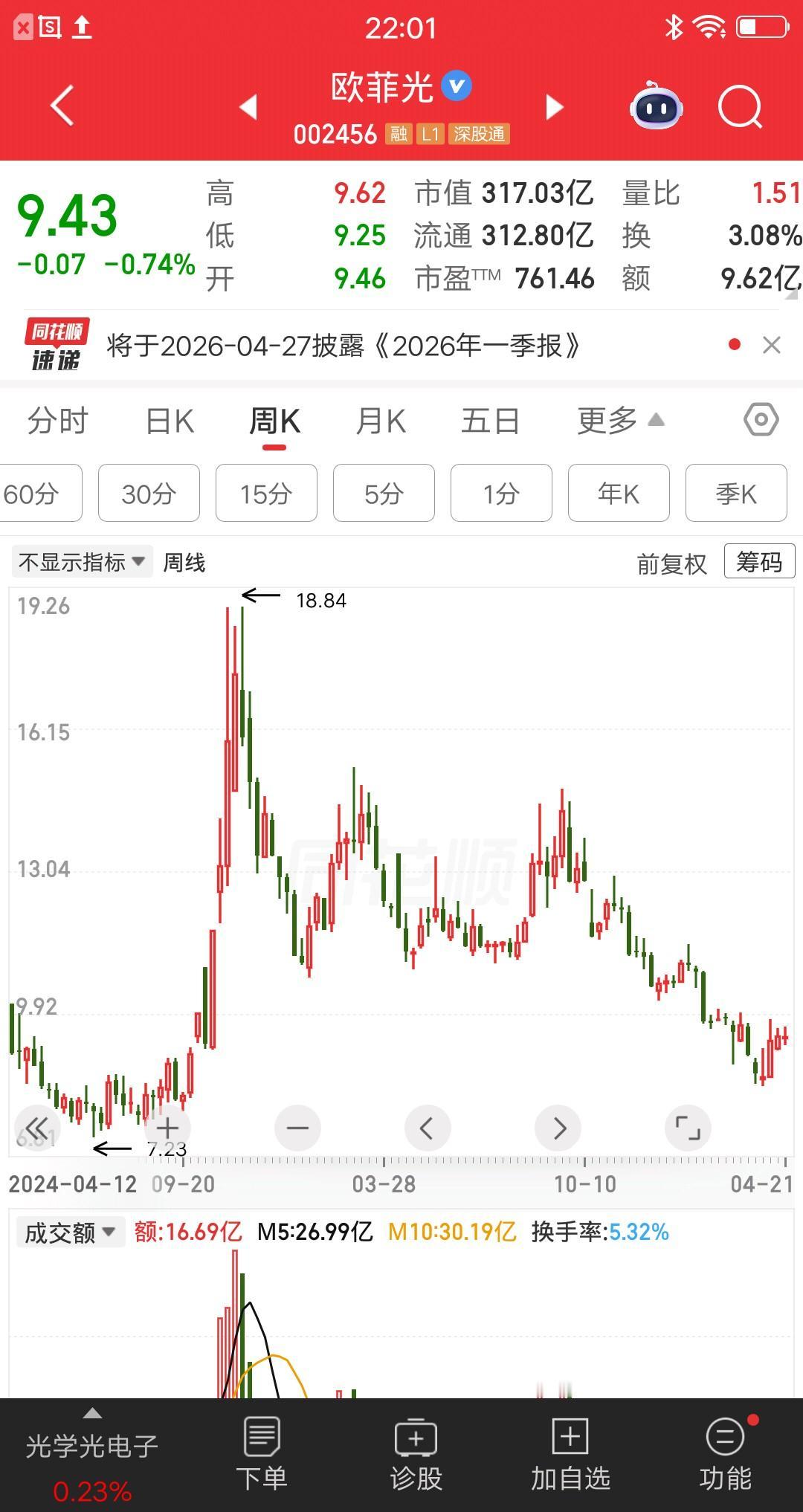Open the 不显示指标 indicator dropdown
The height and width of the screenshot is (1512, 803).
82,561
